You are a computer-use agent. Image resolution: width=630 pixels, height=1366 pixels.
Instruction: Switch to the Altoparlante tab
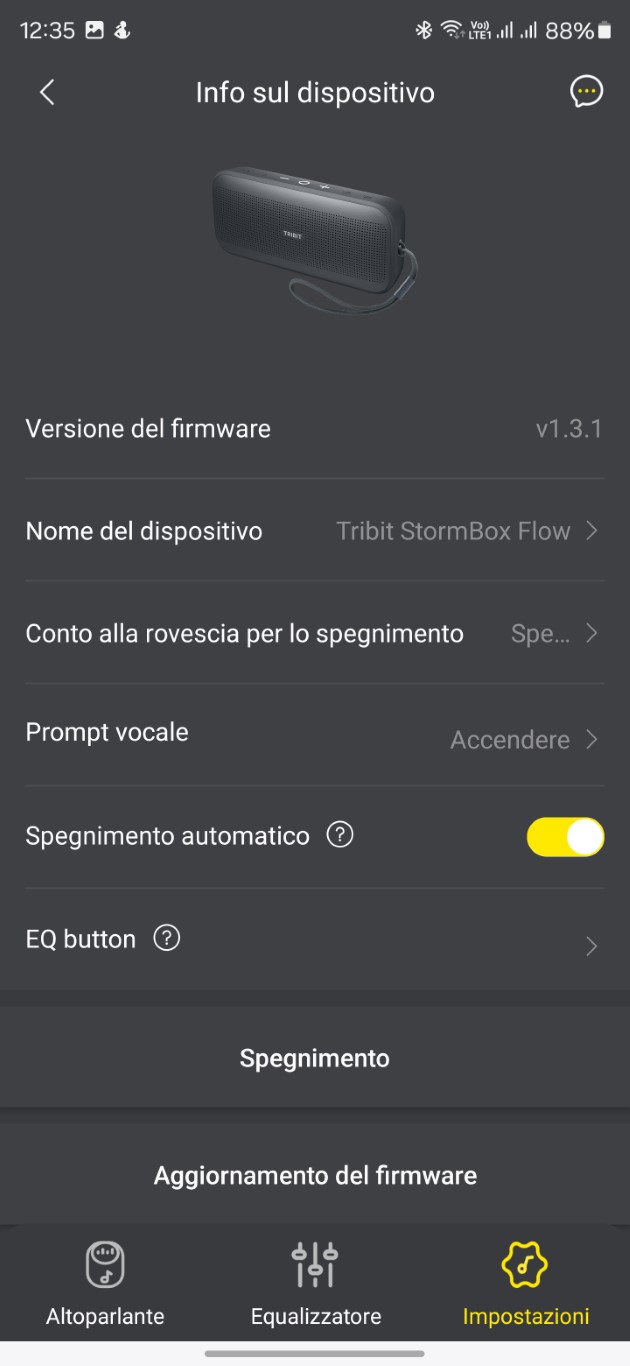(105, 1284)
